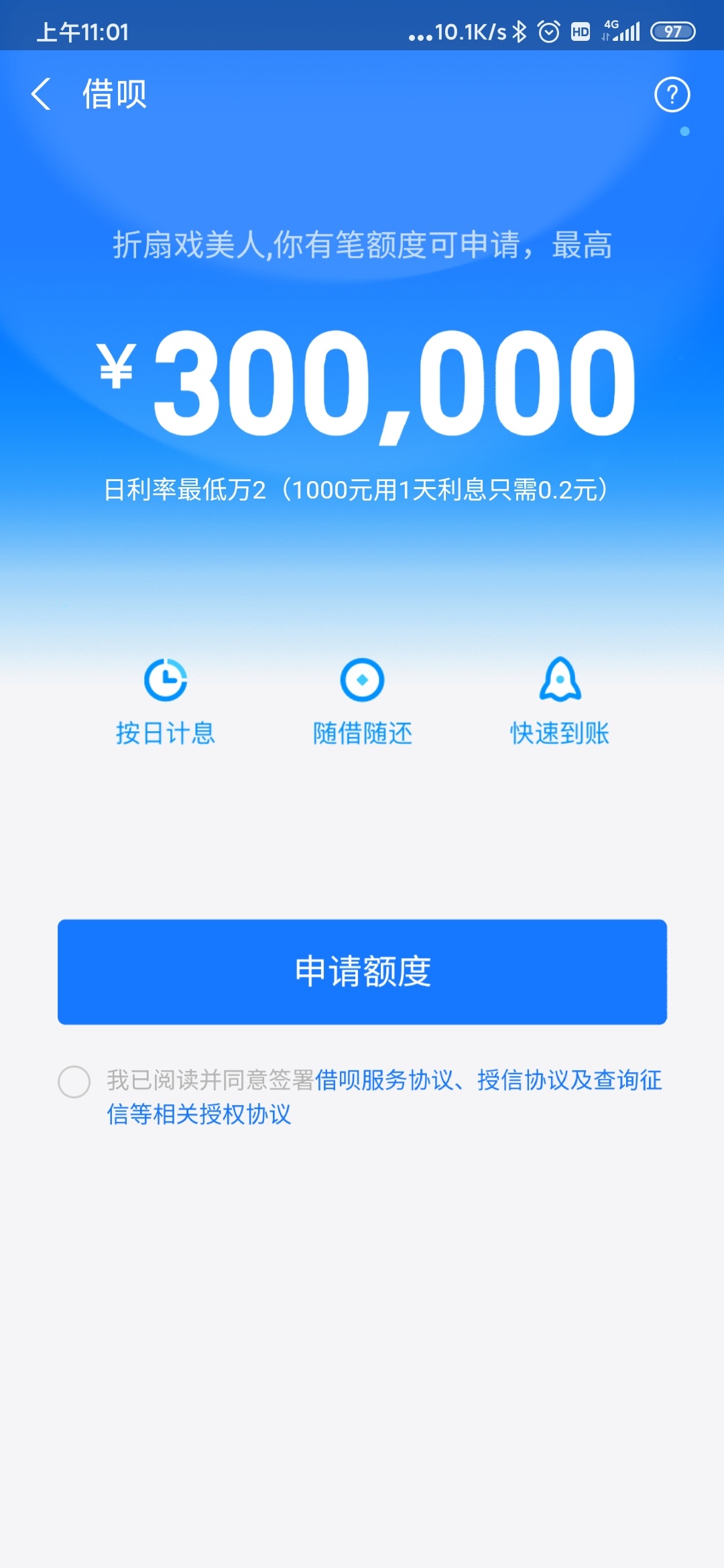The width and height of the screenshot is (724, 1568).
Task: Open the help question mark icon
Action: click(x=672, y=94)
